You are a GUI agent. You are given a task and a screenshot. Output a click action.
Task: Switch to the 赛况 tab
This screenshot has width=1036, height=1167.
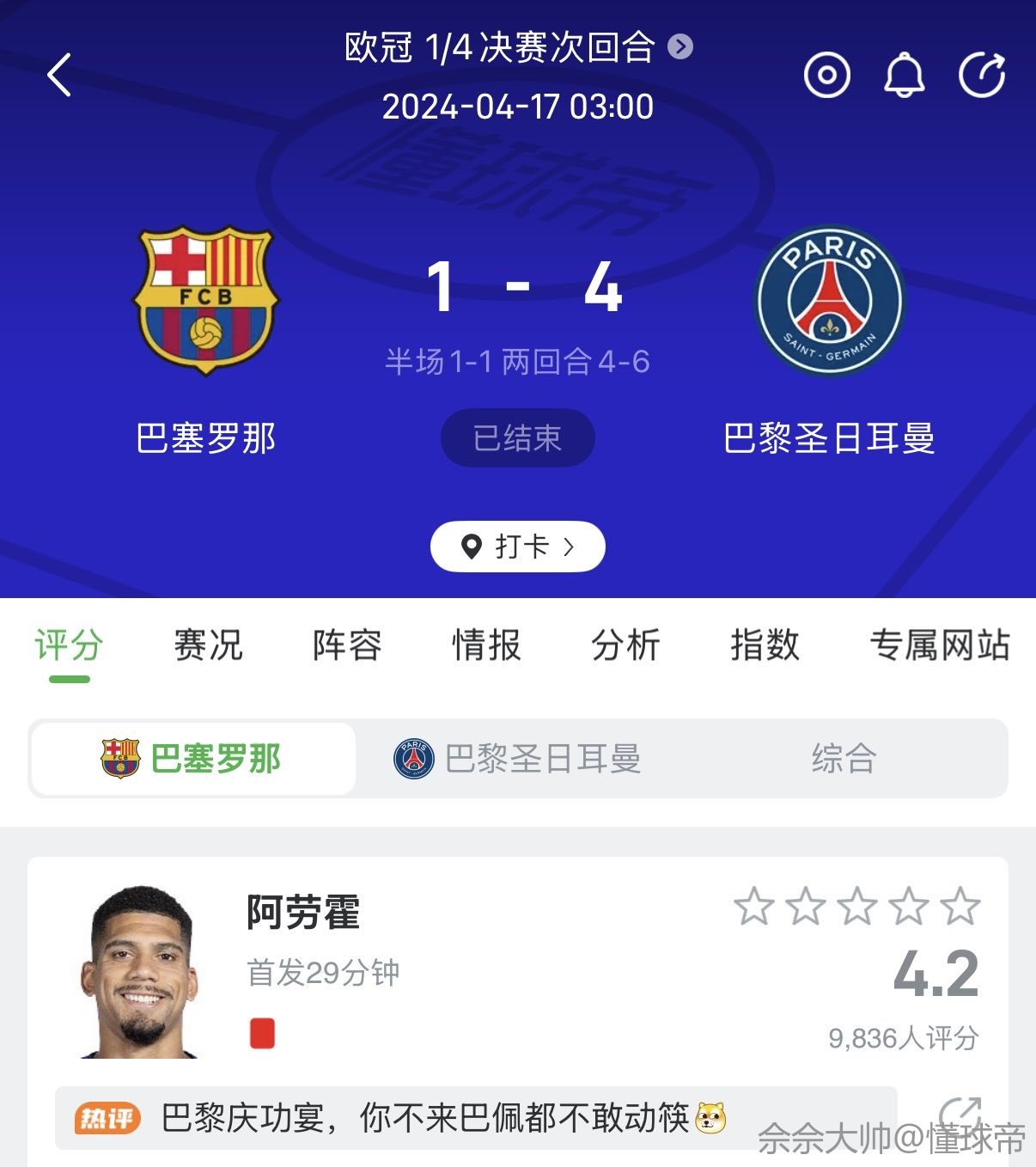tap(209, 645)
